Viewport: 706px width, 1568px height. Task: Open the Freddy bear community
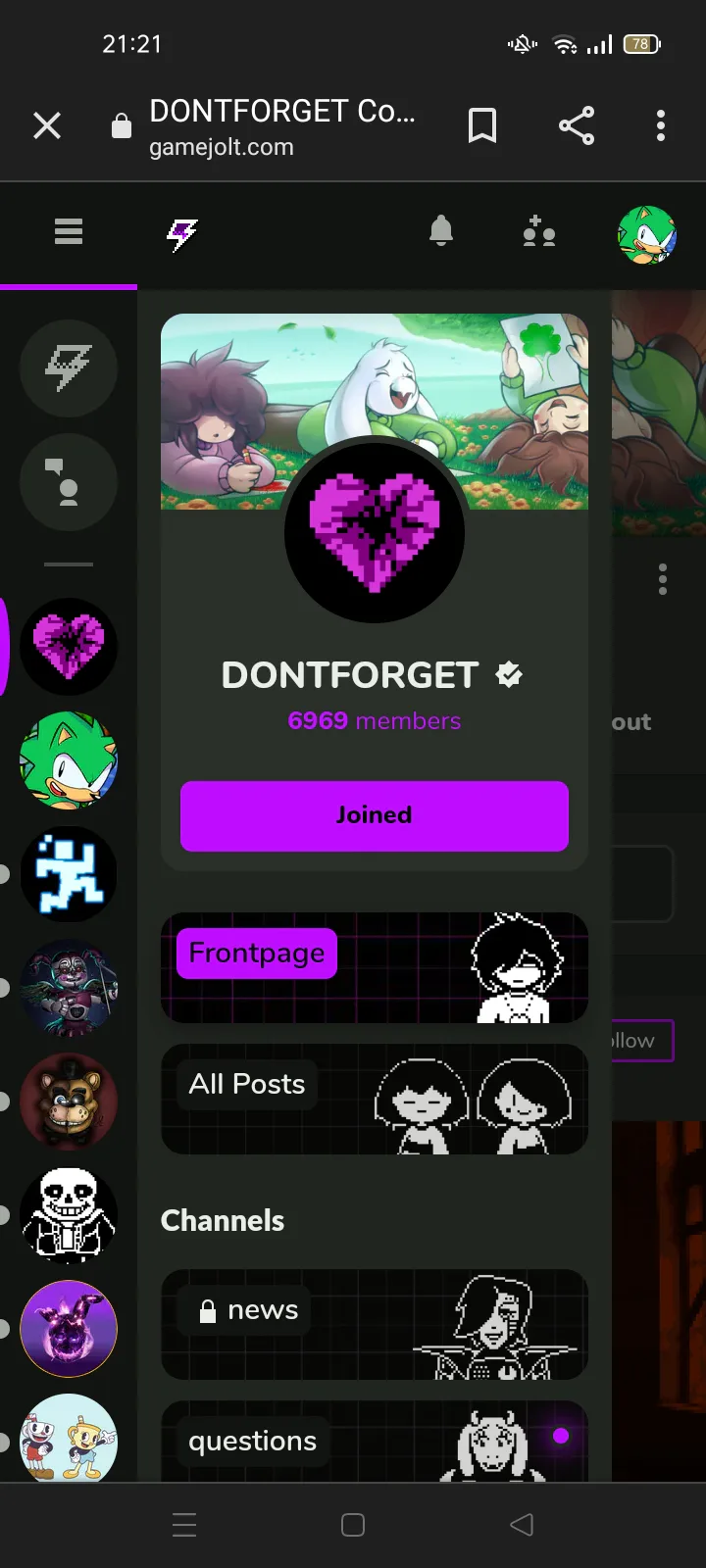click(69, 1102)
